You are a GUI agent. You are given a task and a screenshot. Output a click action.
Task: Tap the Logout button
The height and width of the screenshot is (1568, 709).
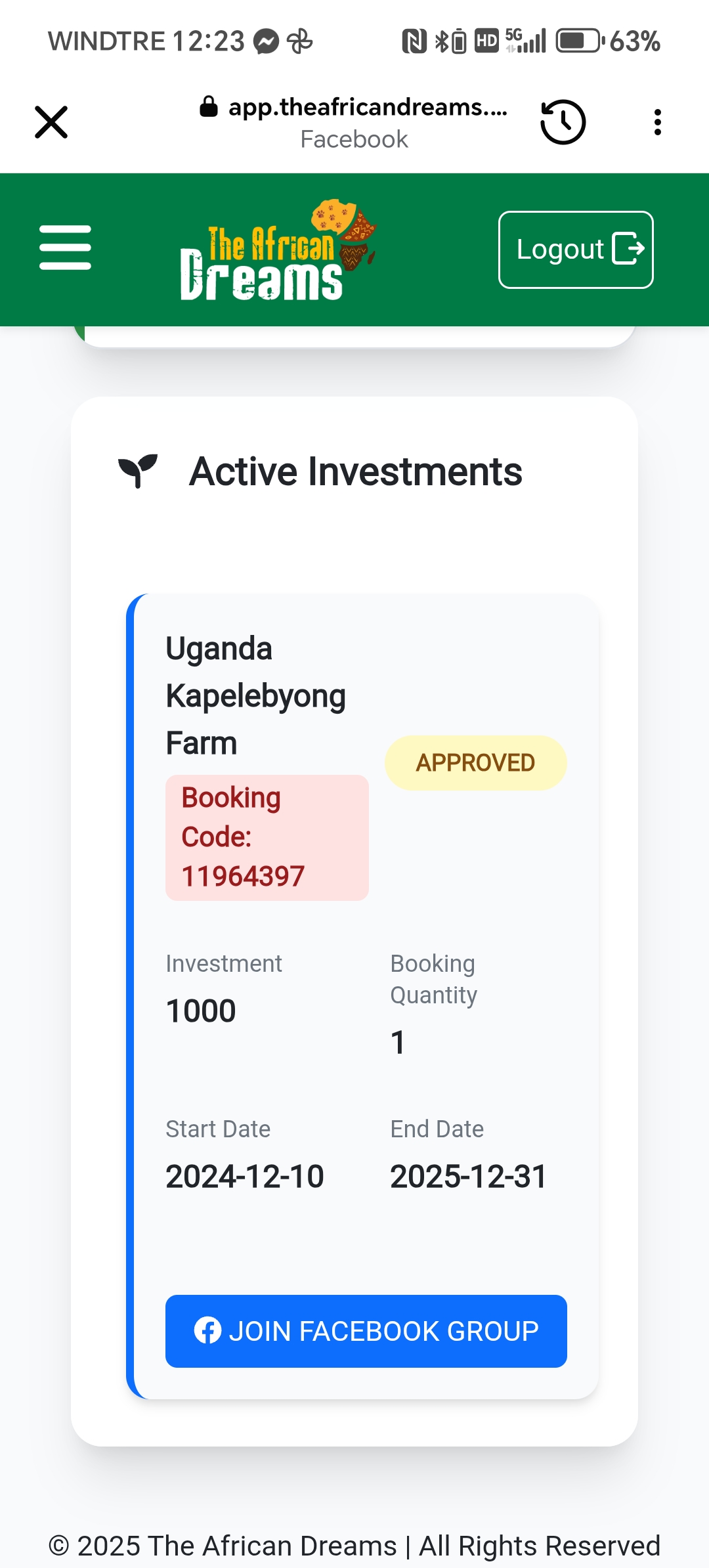click(x=576, y=250)
